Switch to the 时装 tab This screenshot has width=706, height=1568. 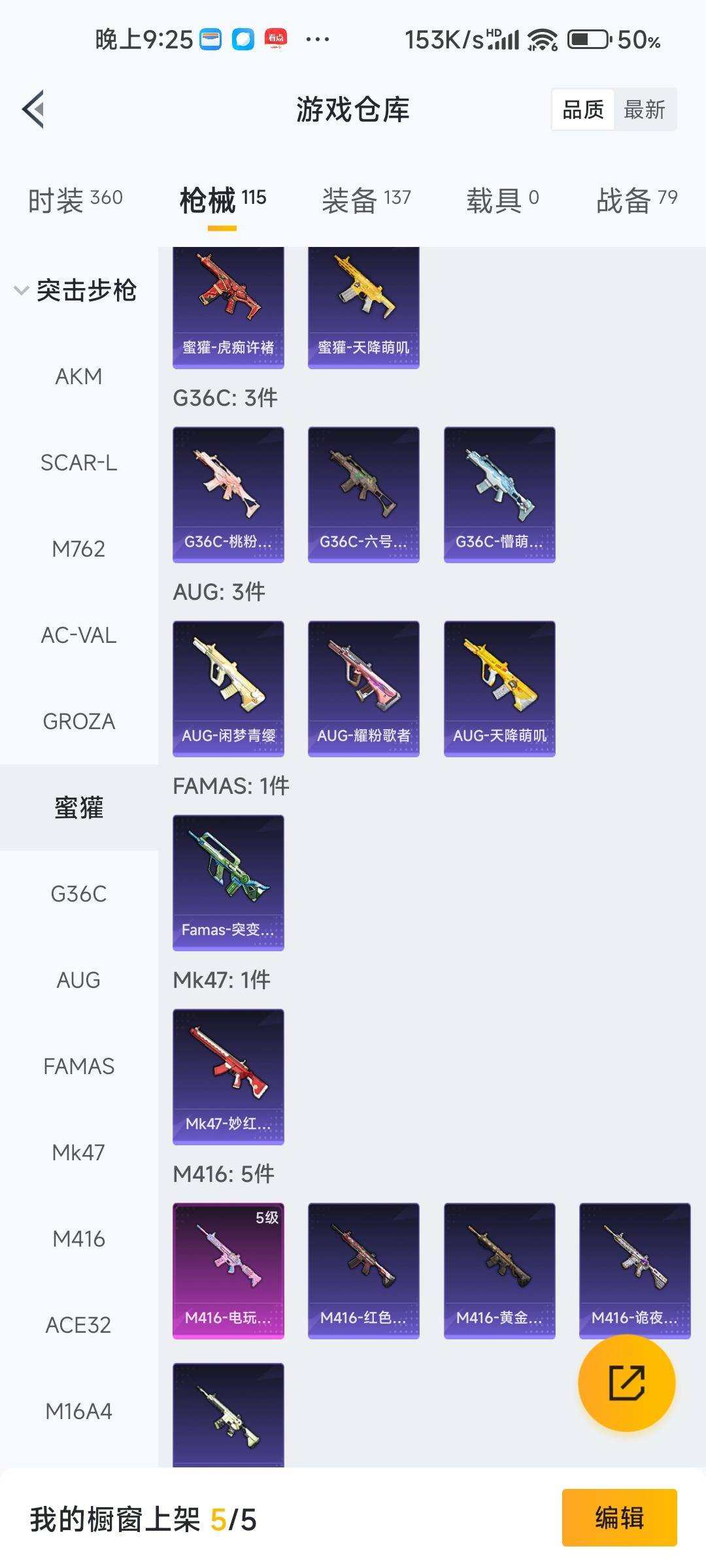point(75,200)
